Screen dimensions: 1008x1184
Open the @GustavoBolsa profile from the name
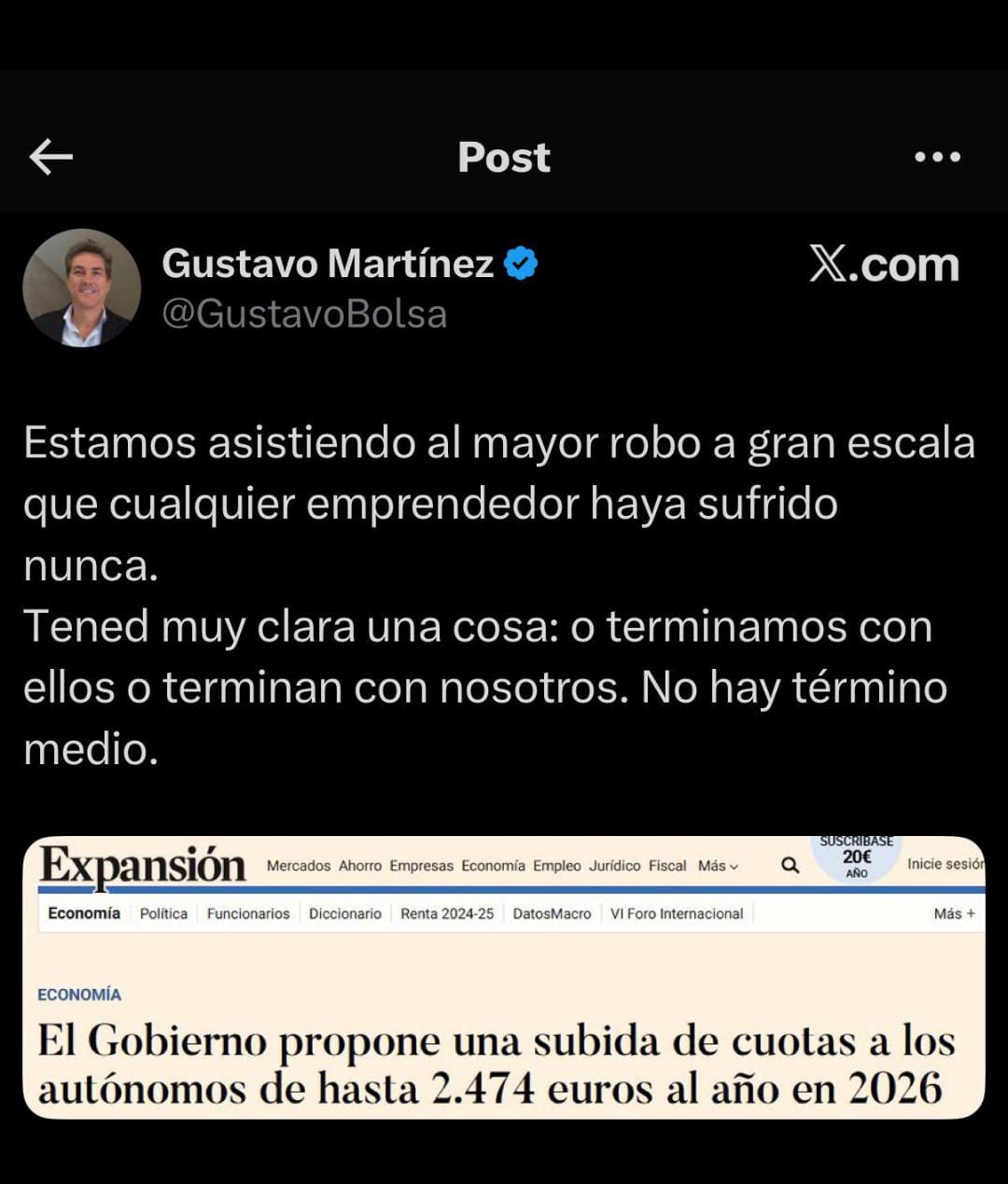click(x=327, y=264)
